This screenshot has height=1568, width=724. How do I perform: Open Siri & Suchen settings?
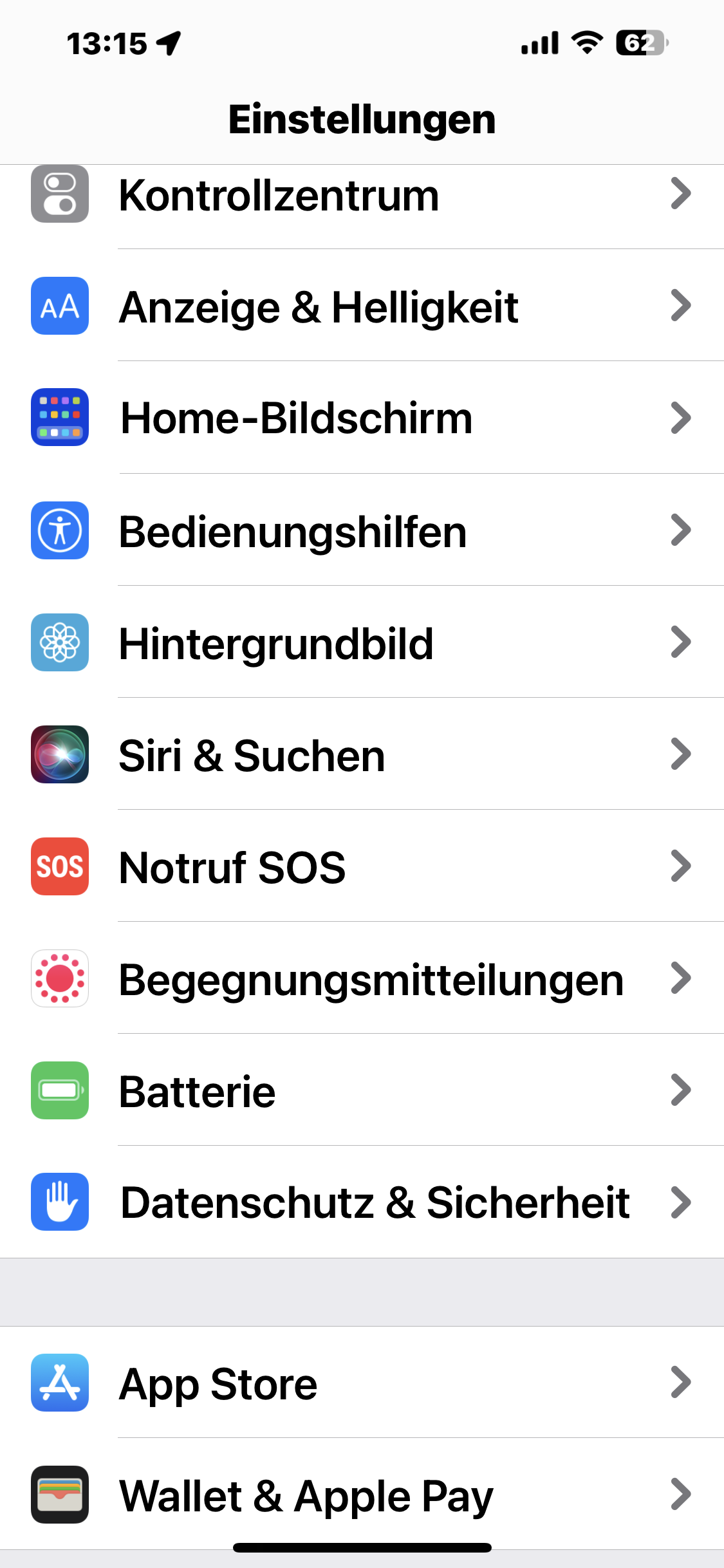click(360, 755)
